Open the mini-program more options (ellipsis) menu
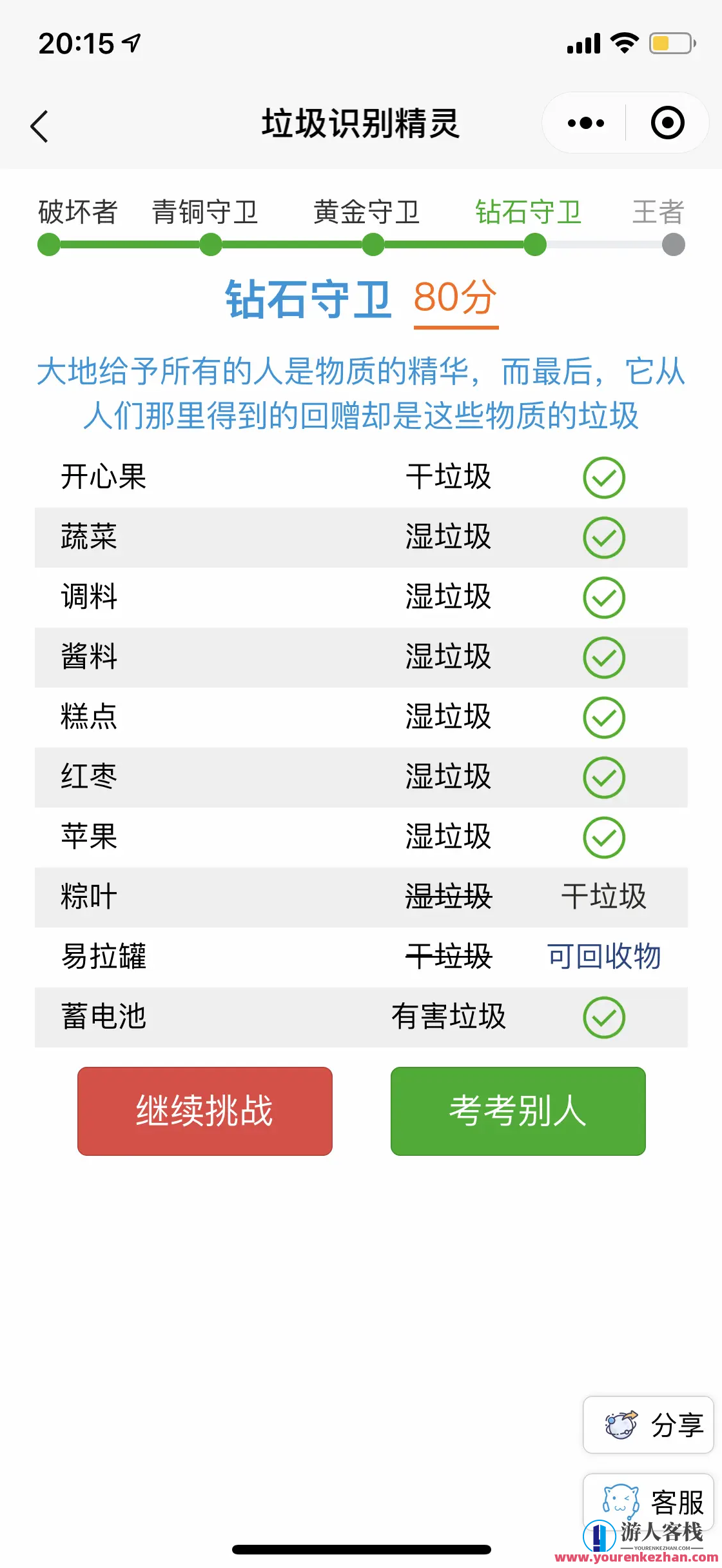The height and width of the screenshot is (1568, 722). (x=584, y=123)
